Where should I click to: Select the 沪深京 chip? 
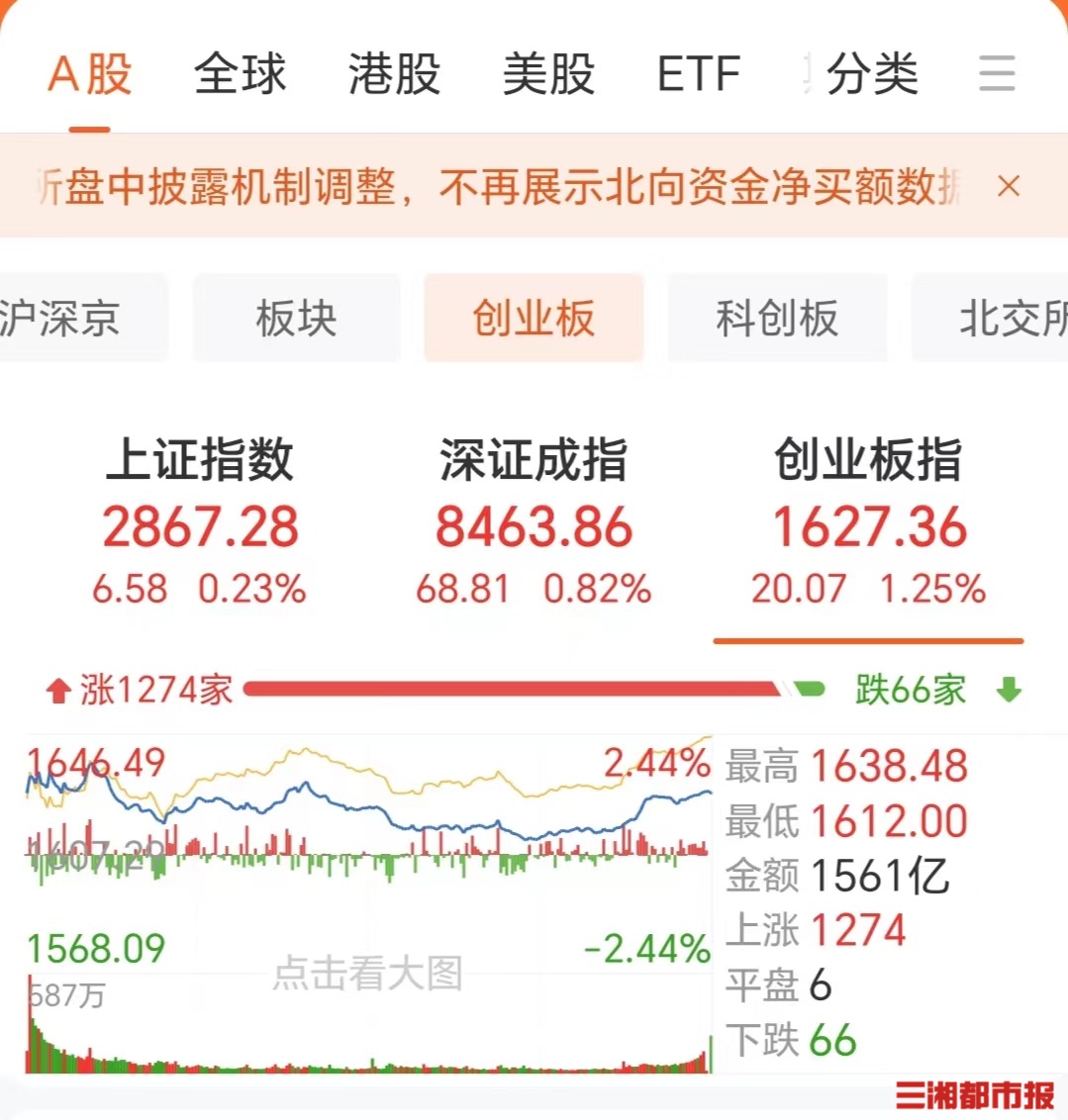[x=61, y=319]
